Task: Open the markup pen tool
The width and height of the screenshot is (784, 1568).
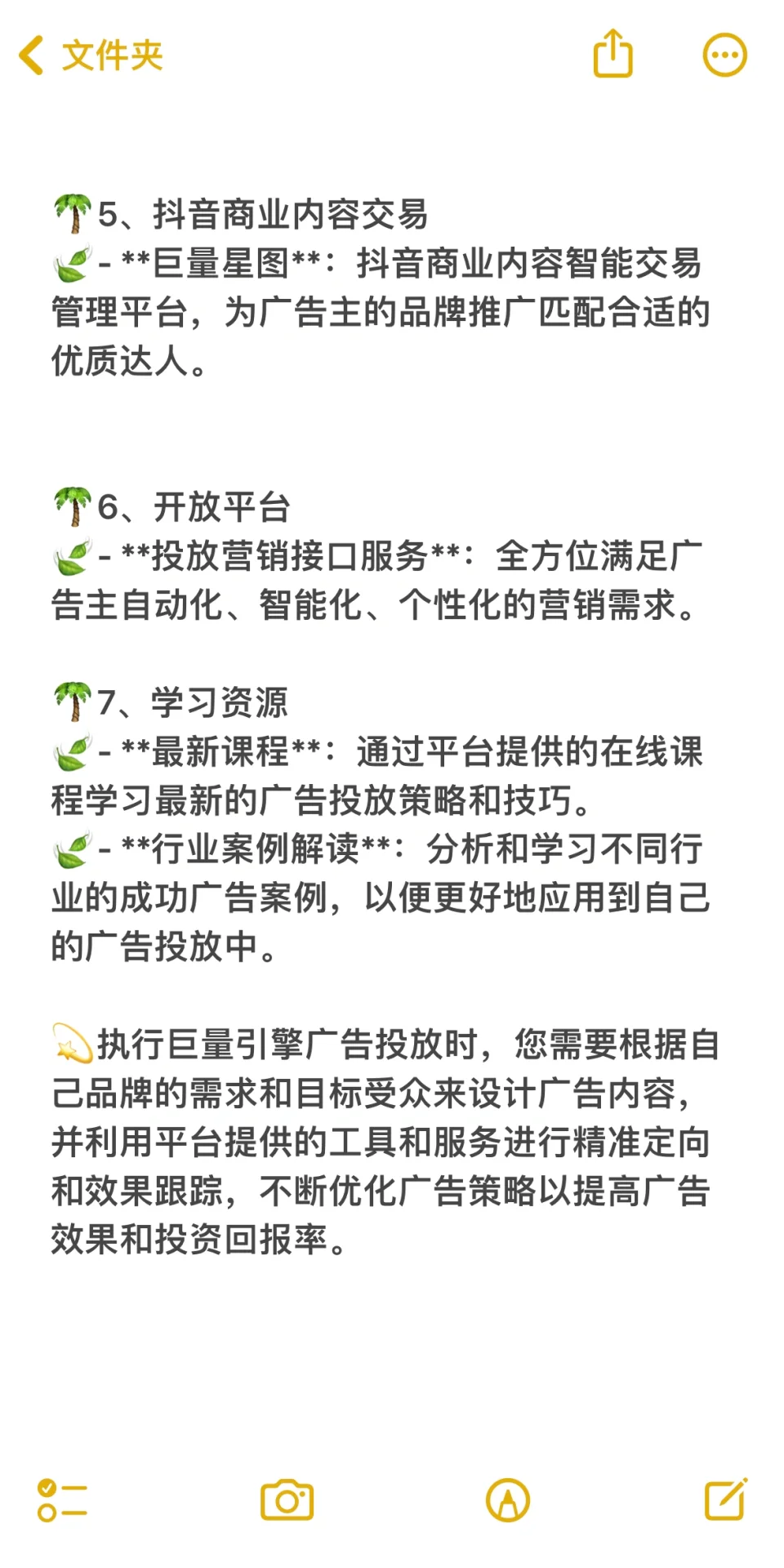Action: pos(508,1500)
